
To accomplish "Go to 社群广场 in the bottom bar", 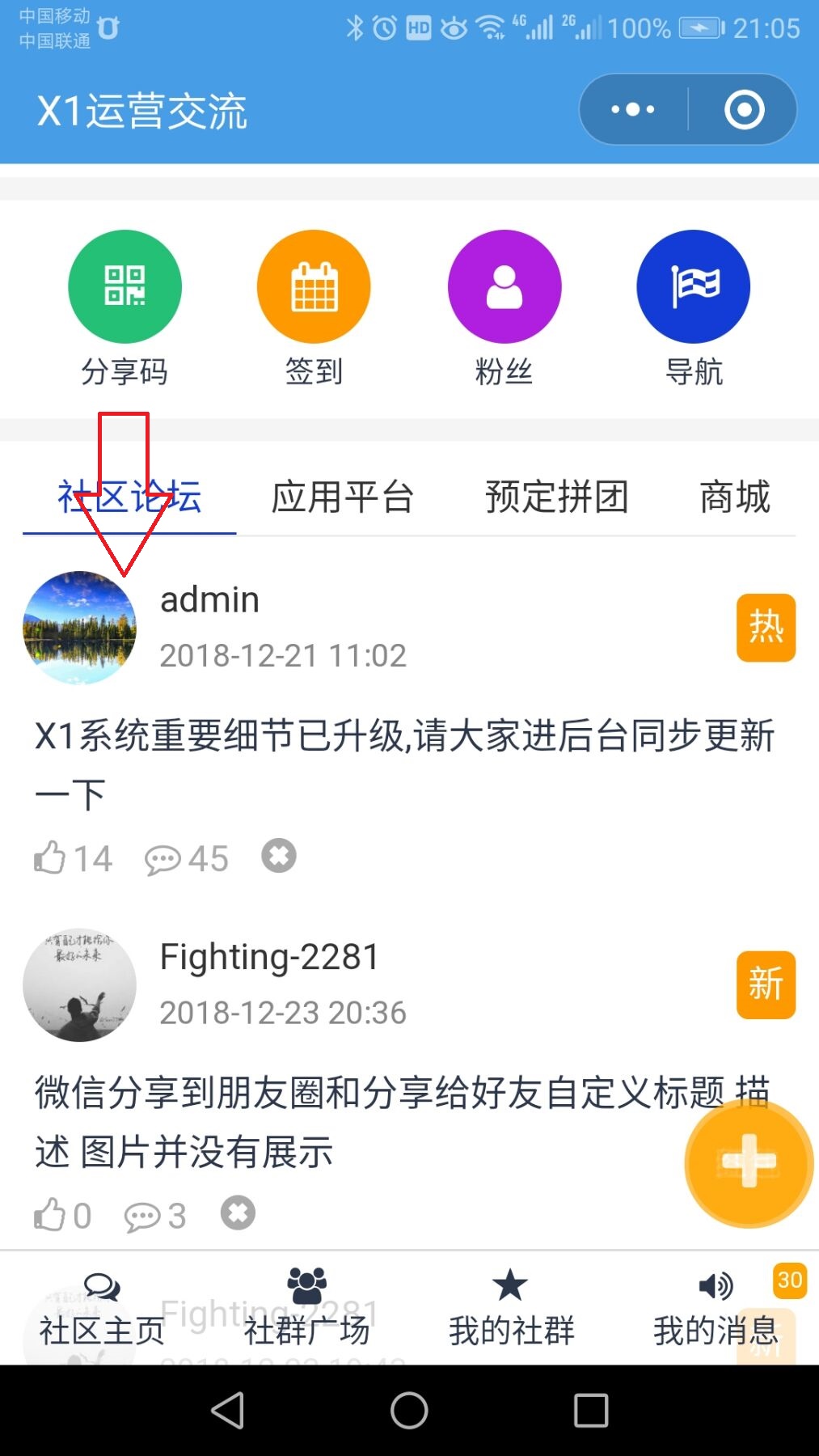I will point(306,1309).
